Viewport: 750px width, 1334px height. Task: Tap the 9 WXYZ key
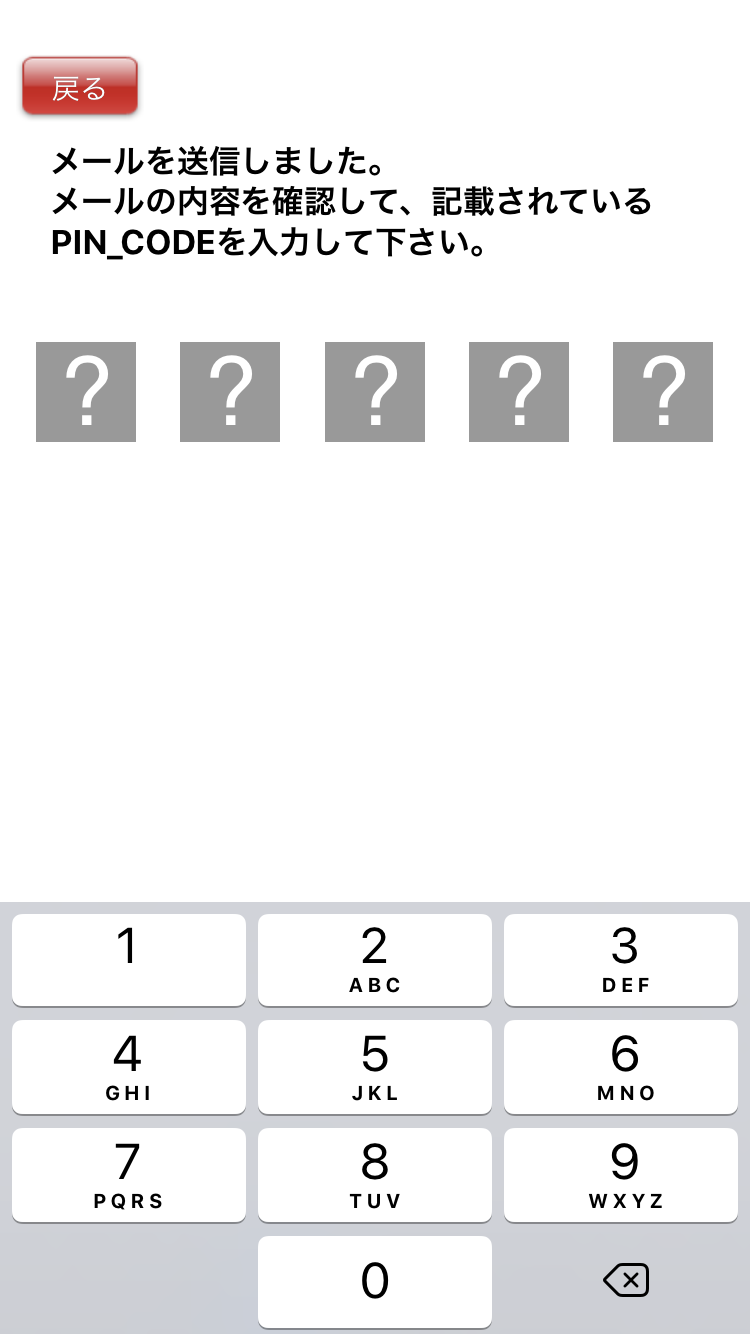(625, 1174)
